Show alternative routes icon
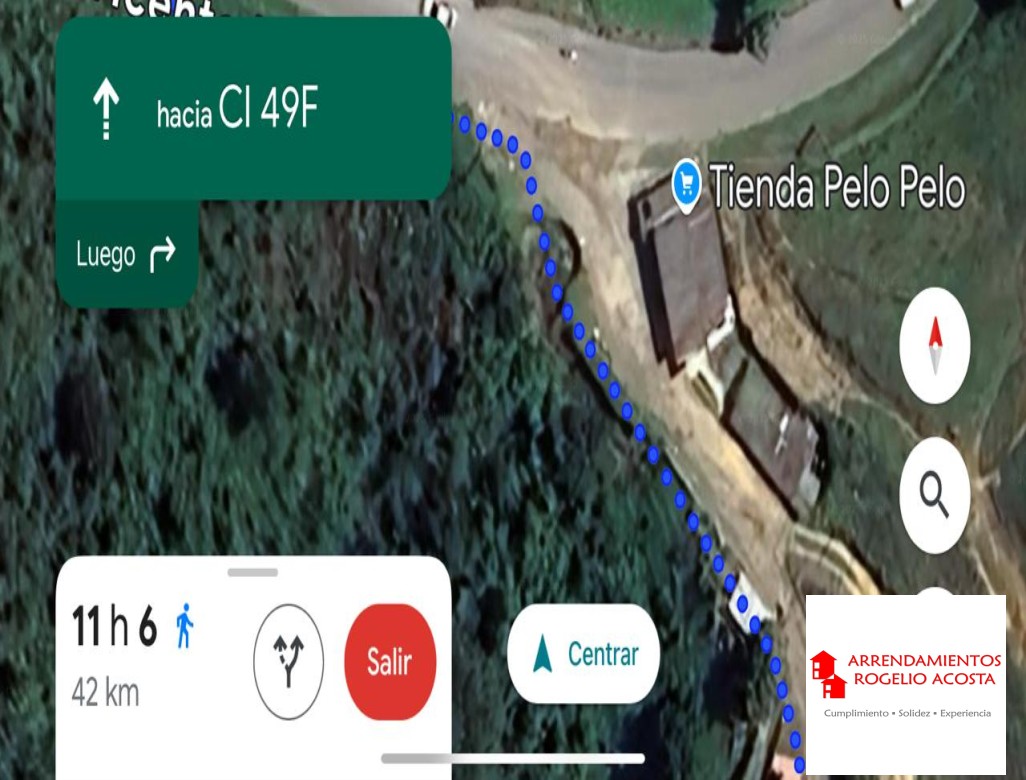This screenshot has width=1026, height=780. tap(288, 662)
